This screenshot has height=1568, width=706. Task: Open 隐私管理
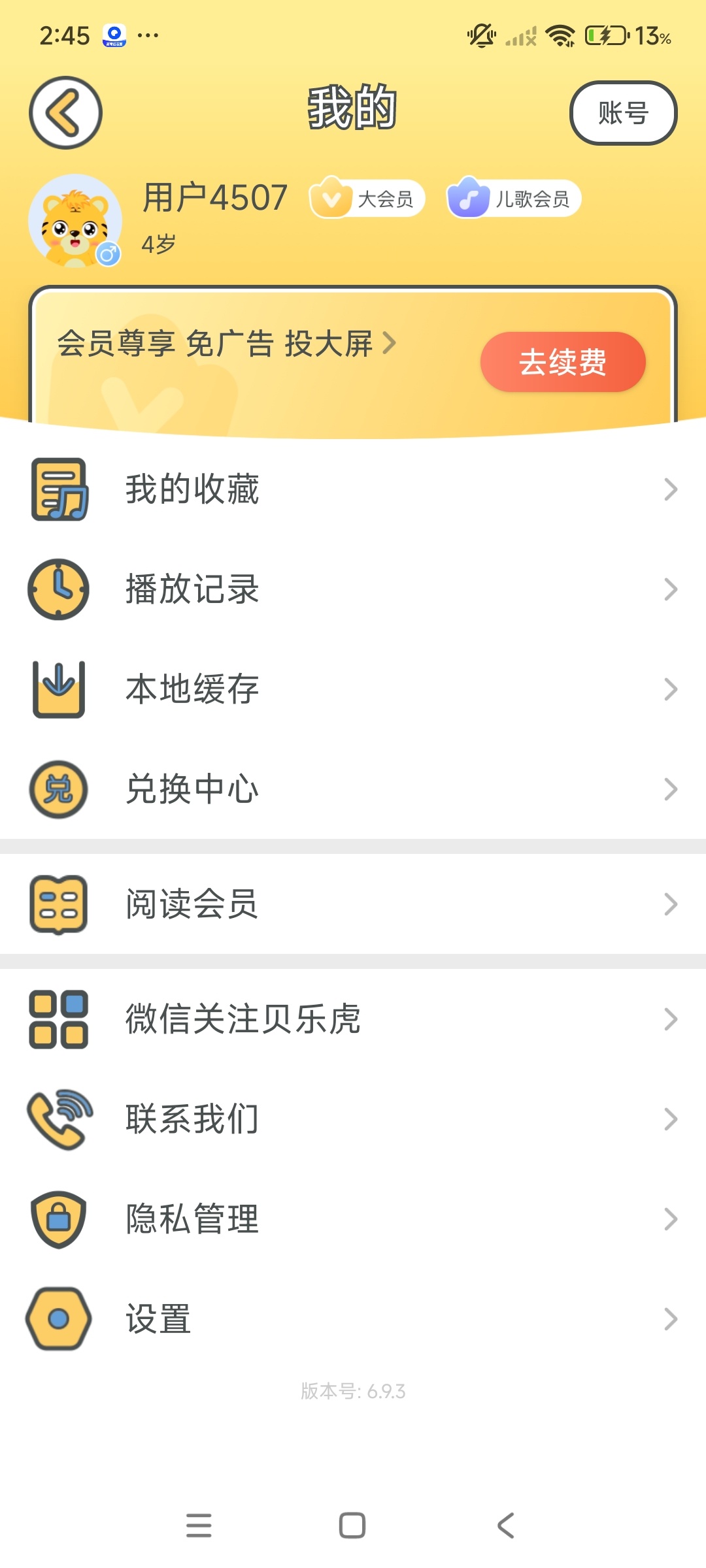point(353,1219)
